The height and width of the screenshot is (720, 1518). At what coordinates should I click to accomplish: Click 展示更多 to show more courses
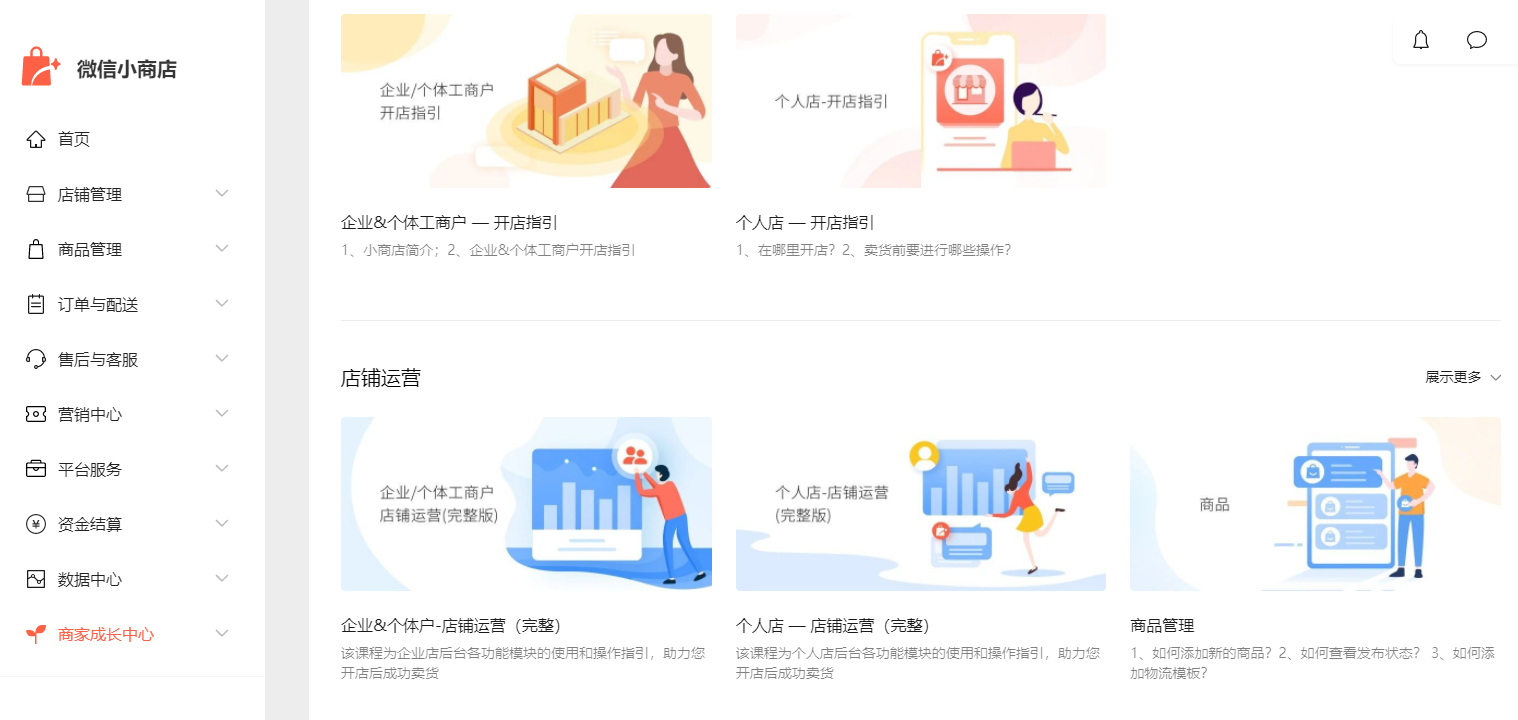pos(1462,377)
